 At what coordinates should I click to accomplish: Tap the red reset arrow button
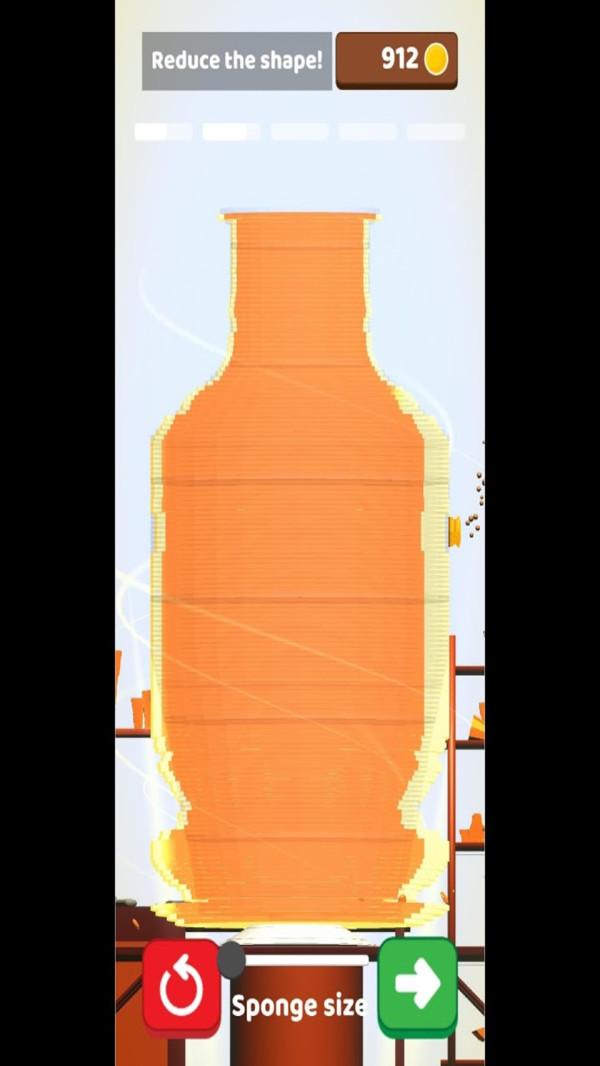coord(181,986)
